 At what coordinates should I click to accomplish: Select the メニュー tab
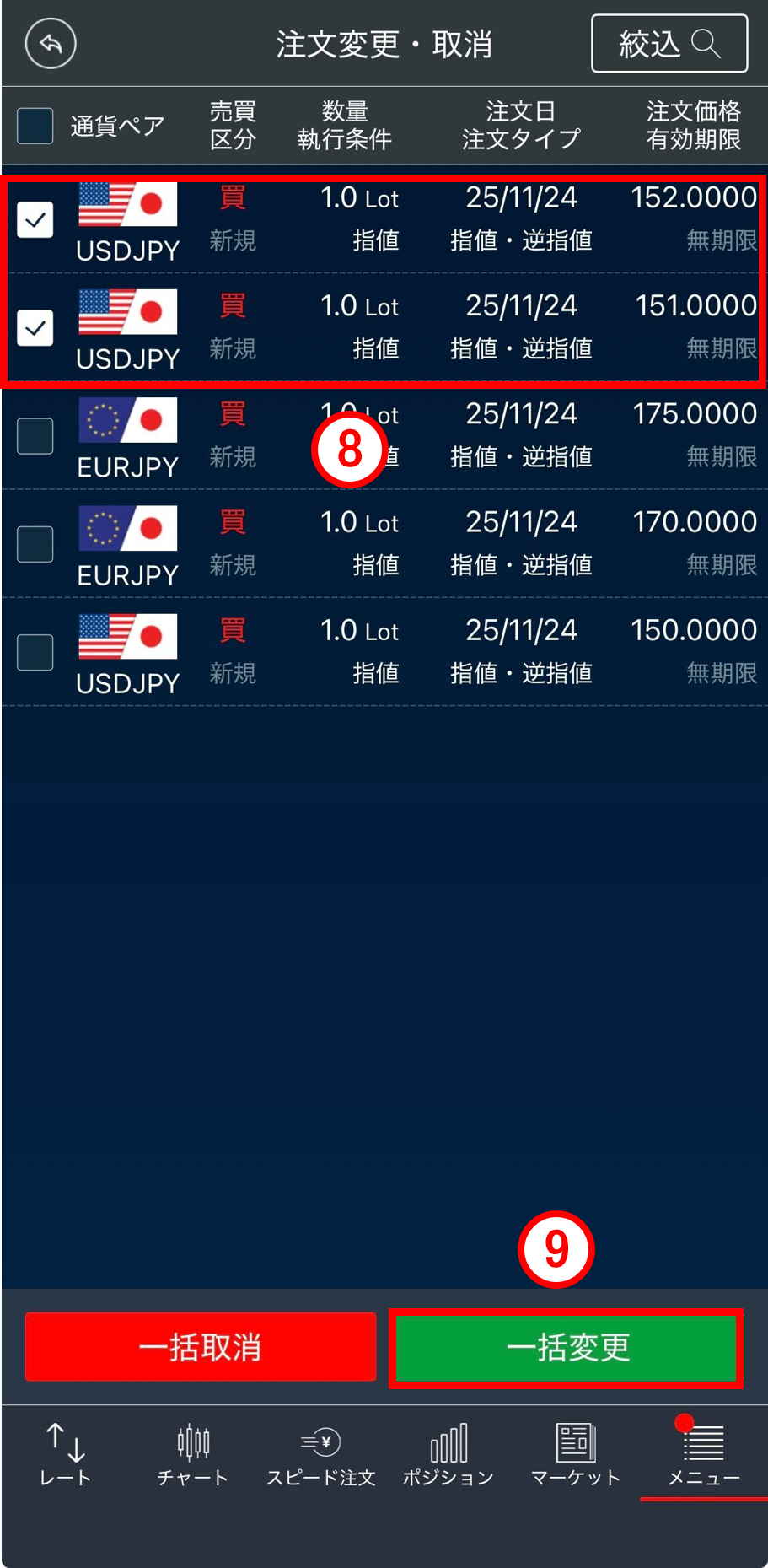point(704,1454)
